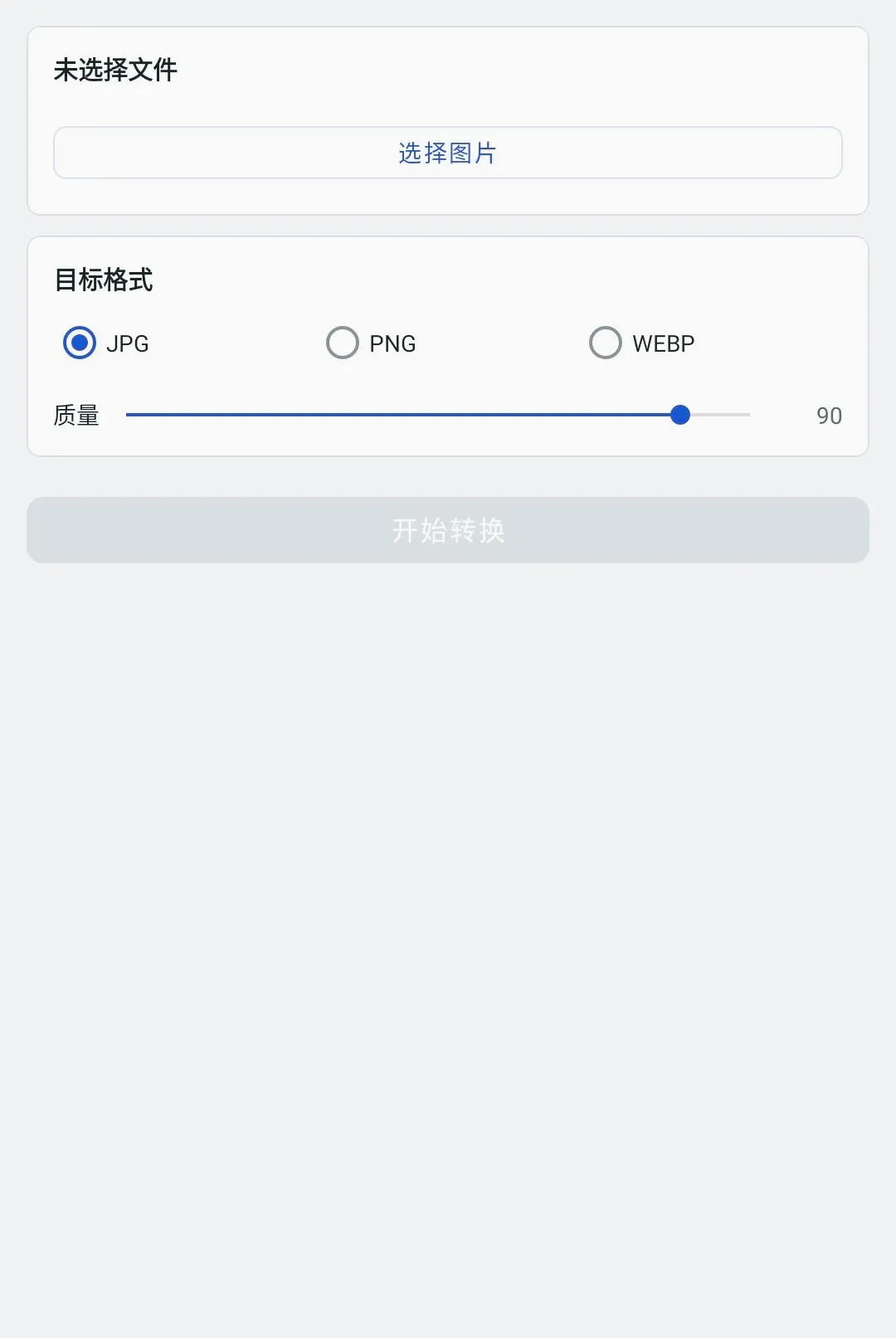Tap the 质量 quality slider

coord(438,415)
